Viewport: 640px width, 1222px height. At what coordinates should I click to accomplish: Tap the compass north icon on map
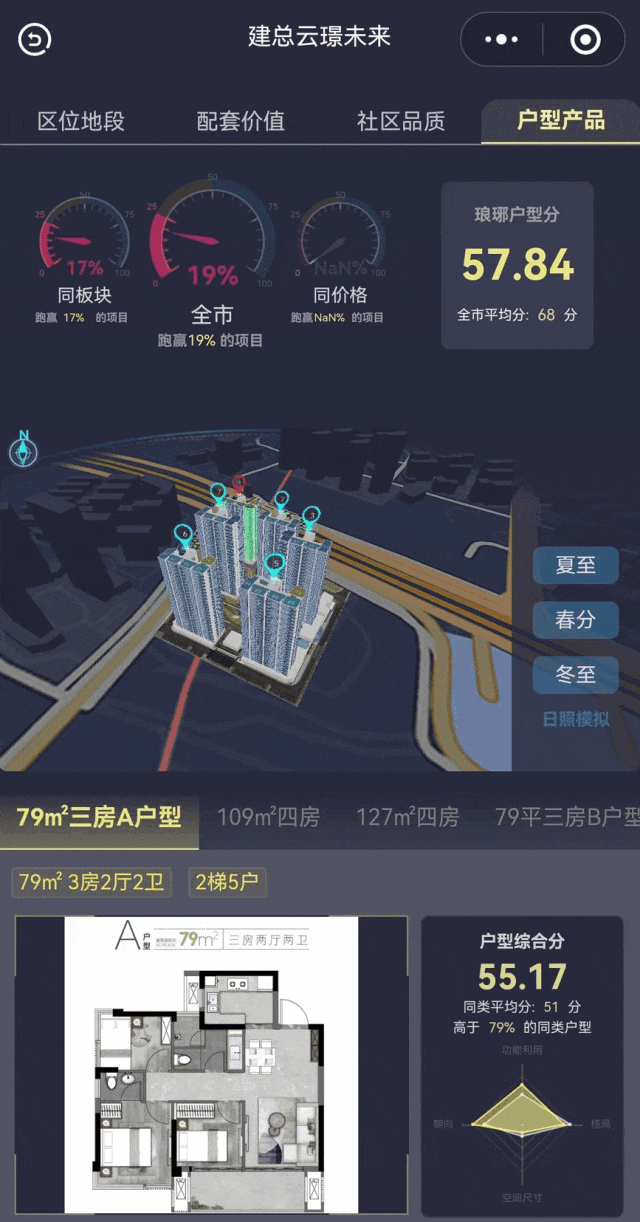tap(22, 450)
